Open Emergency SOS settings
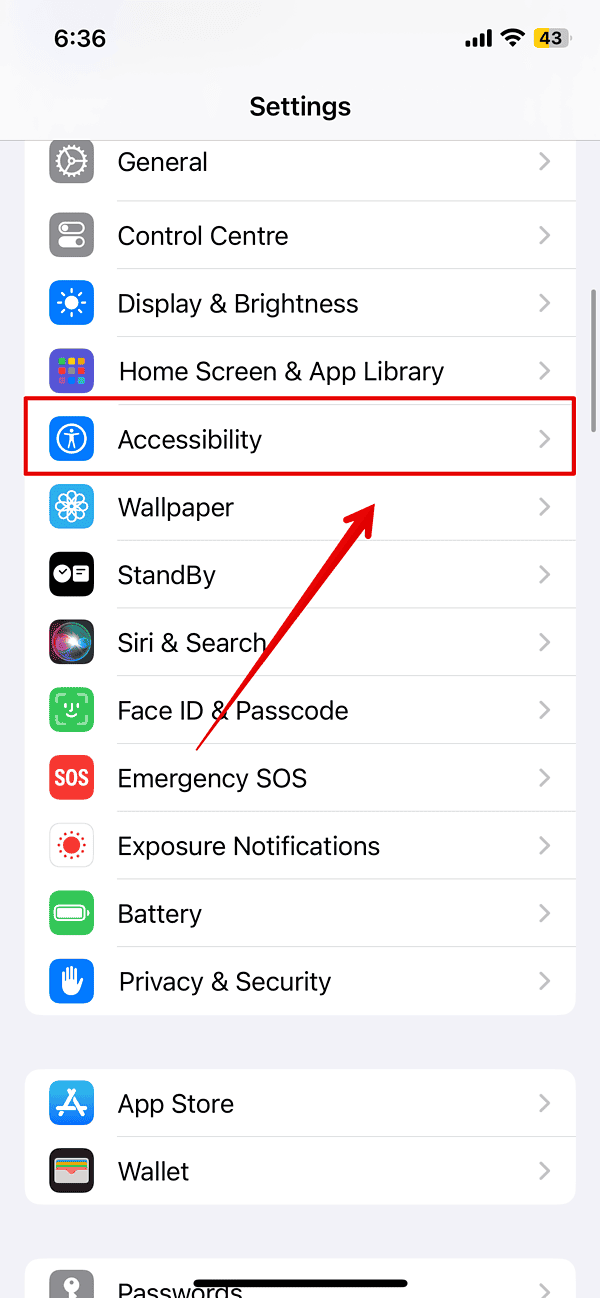This screenshot has width=600, height=1298. (x=300, y=778)
